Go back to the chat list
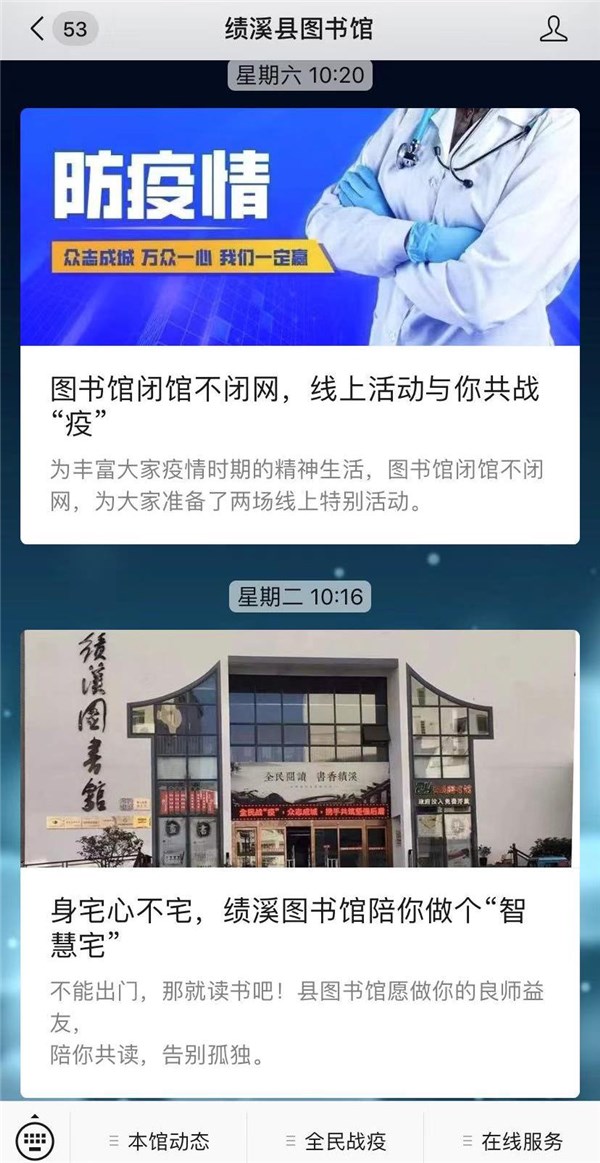600x1163 pixels. [40, 29]
